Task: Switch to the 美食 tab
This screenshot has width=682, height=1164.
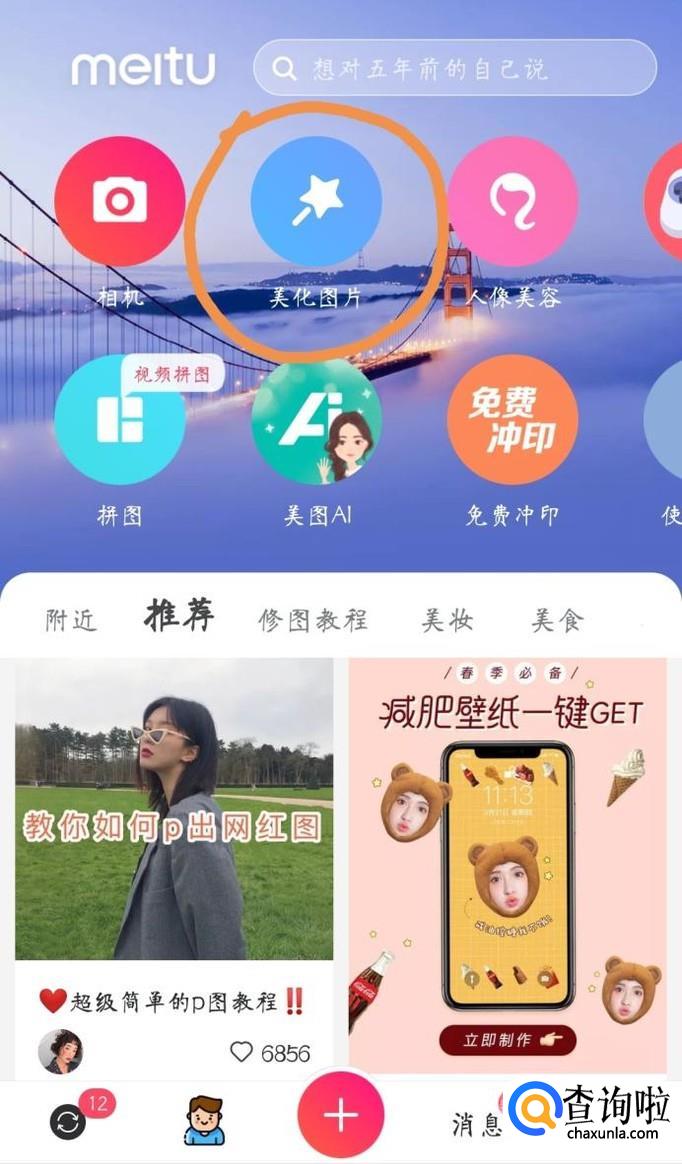Action: tap(557, 620)
